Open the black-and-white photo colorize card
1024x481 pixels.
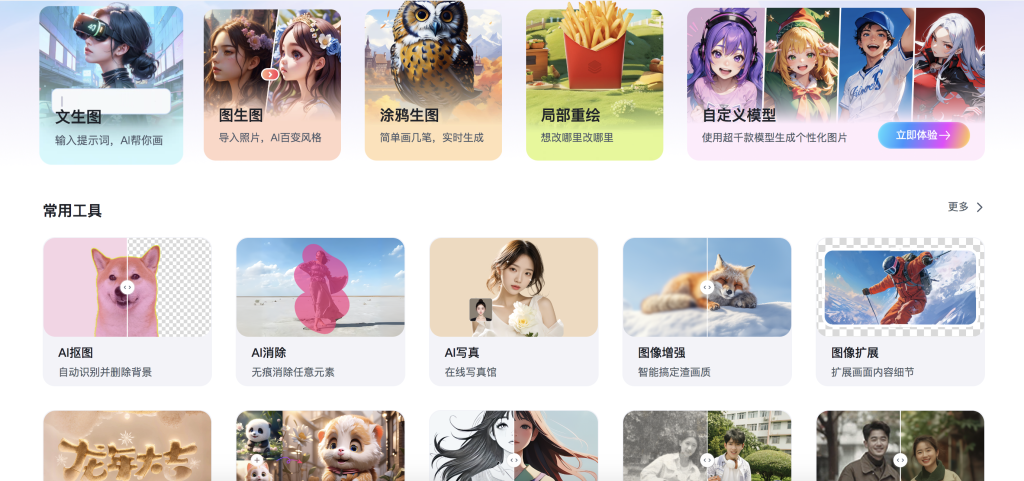[x=706, y=447]
